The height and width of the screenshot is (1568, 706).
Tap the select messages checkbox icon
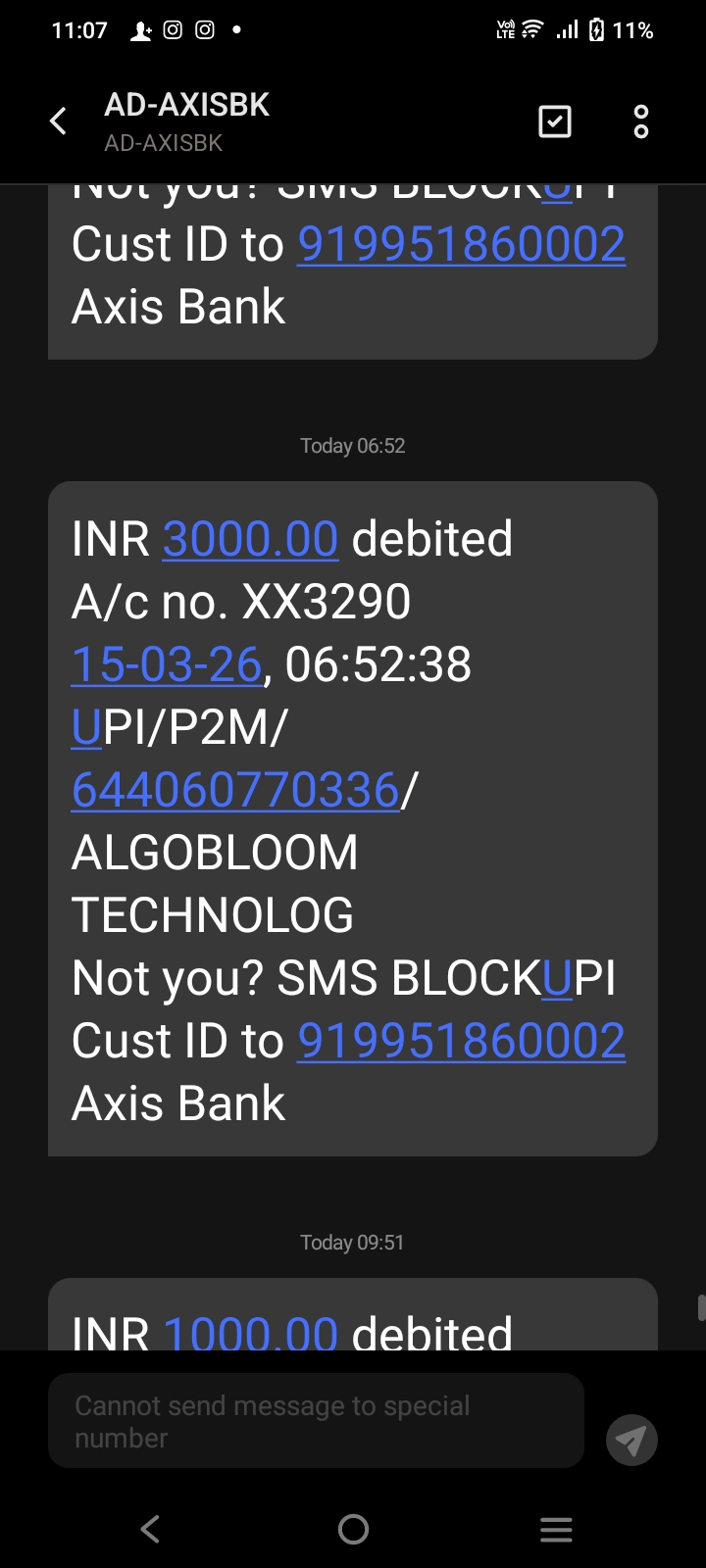pyautogui.click(x=555, y=122)
